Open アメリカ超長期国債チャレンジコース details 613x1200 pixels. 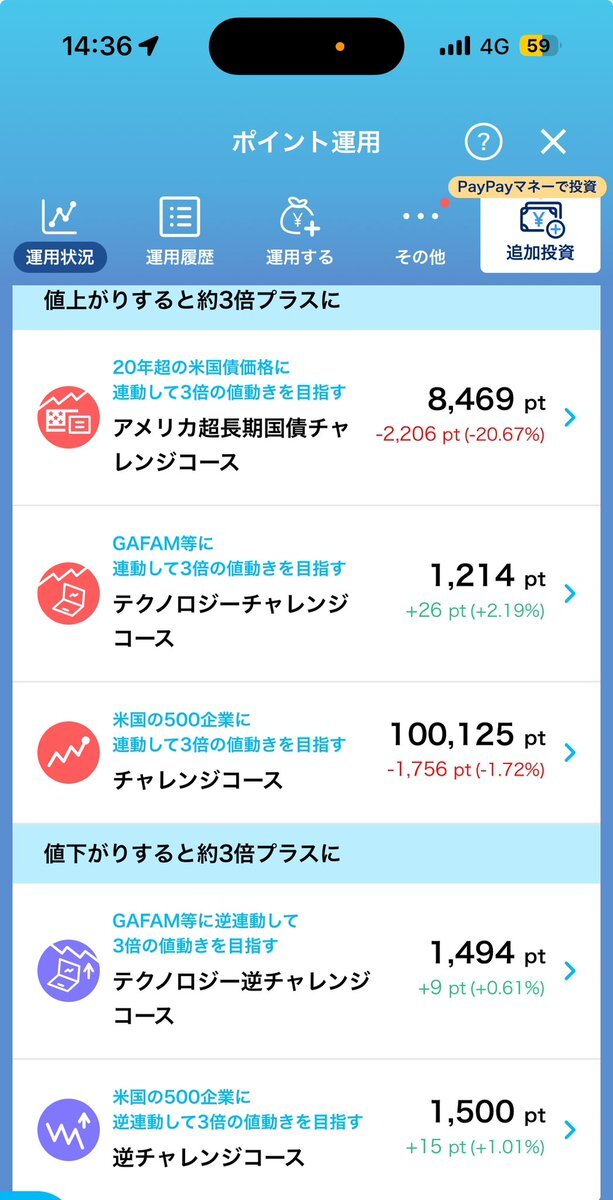click(x=306, y=417)
